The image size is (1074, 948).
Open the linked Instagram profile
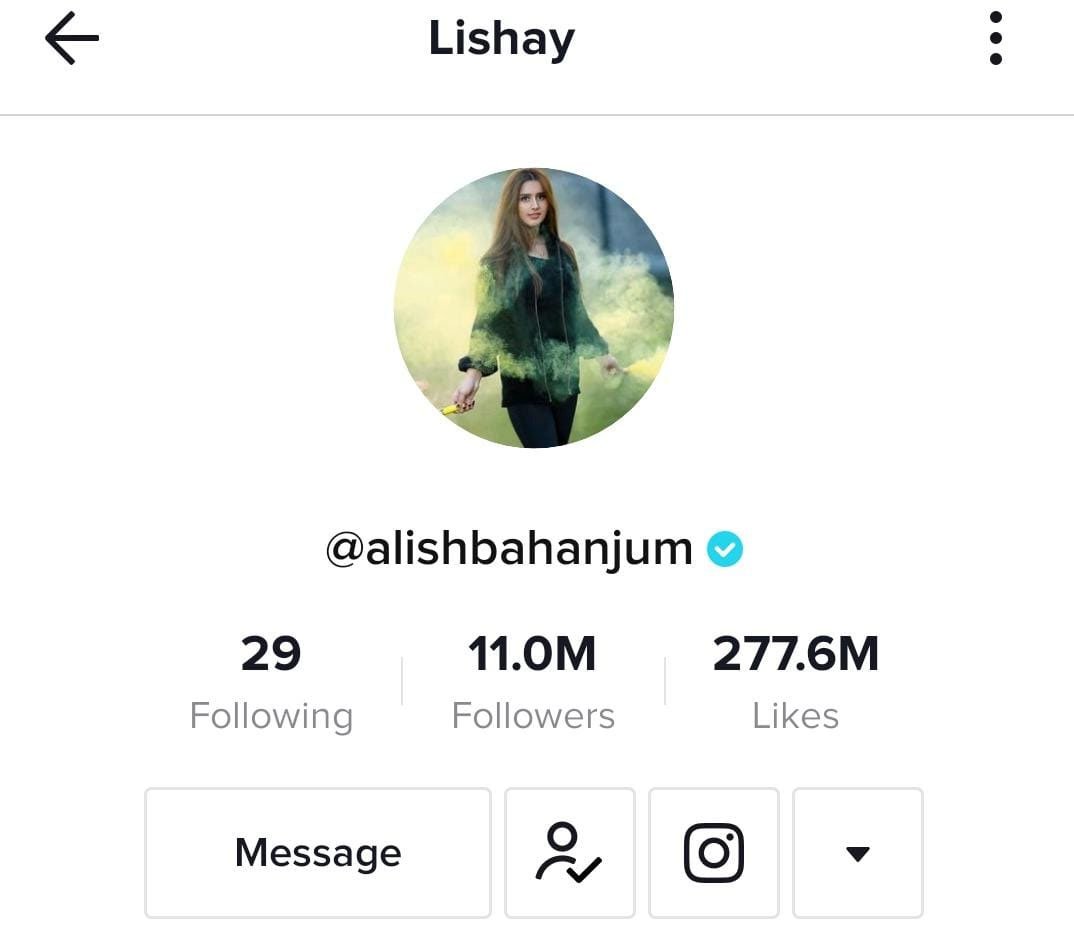click(713, 853)
